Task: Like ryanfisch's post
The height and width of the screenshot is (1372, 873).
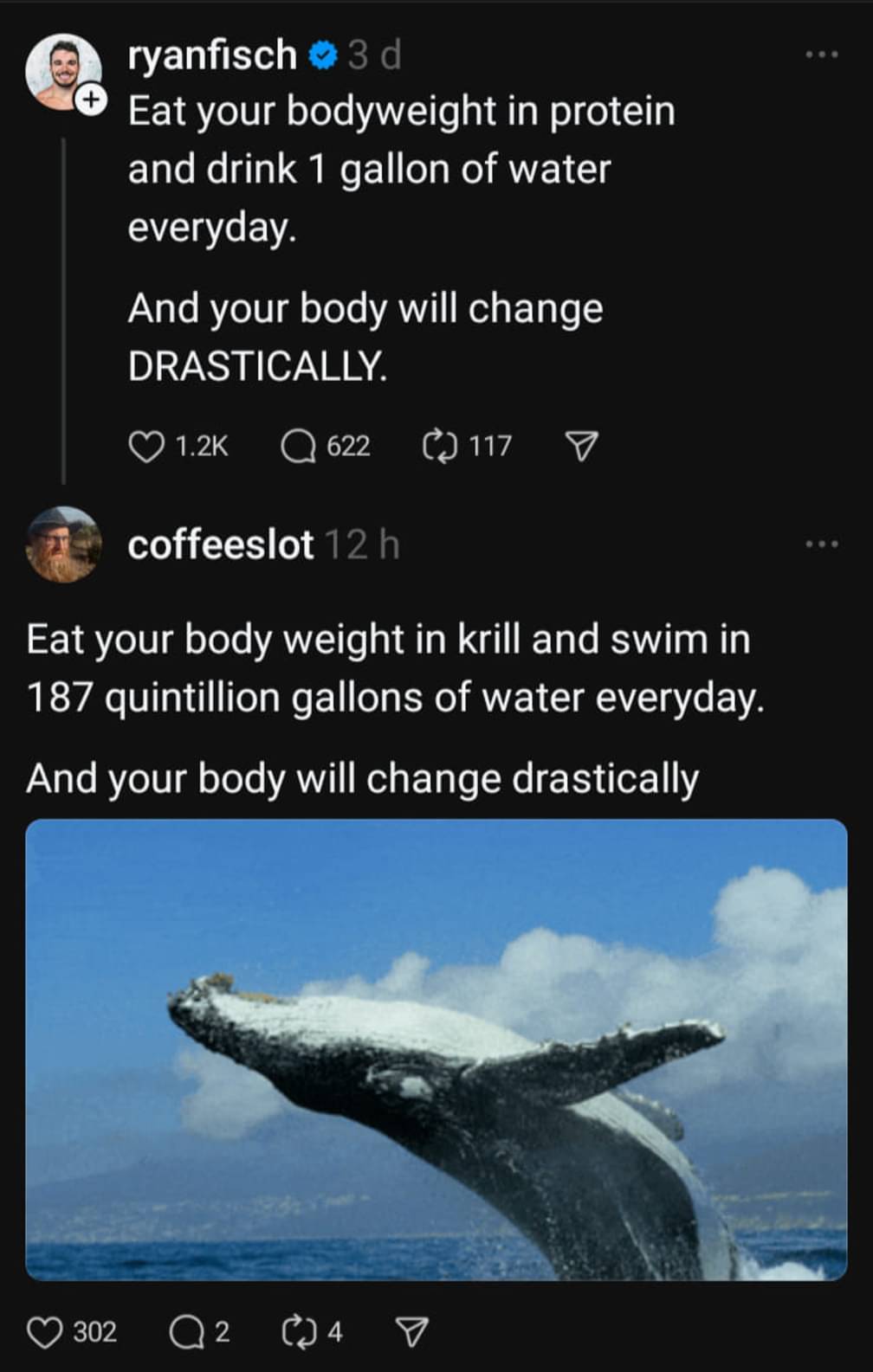Action: (146, 447)
